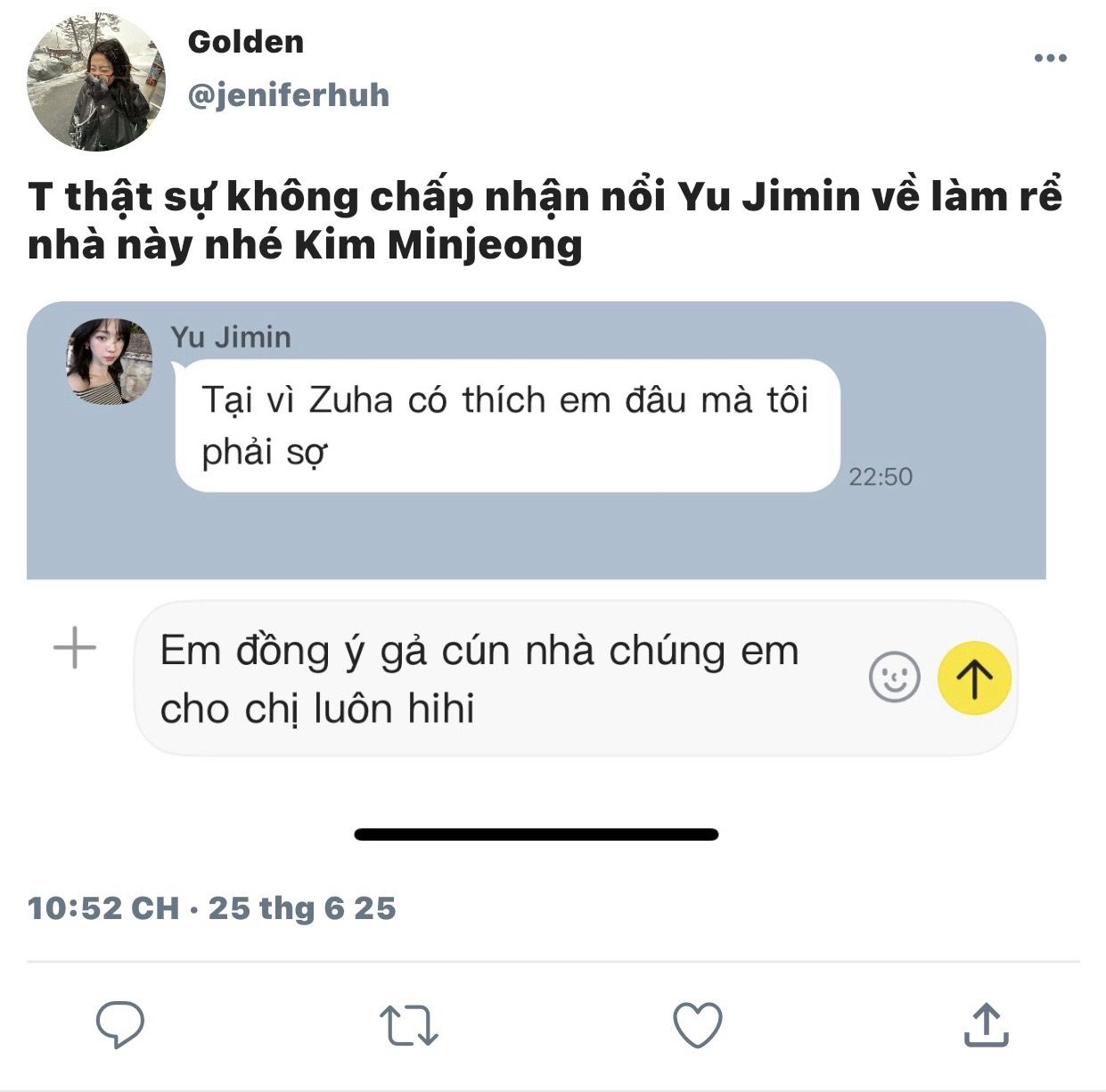Reply to this tweet
Screen dimensions: 1106x1092
pos(120,1024)
